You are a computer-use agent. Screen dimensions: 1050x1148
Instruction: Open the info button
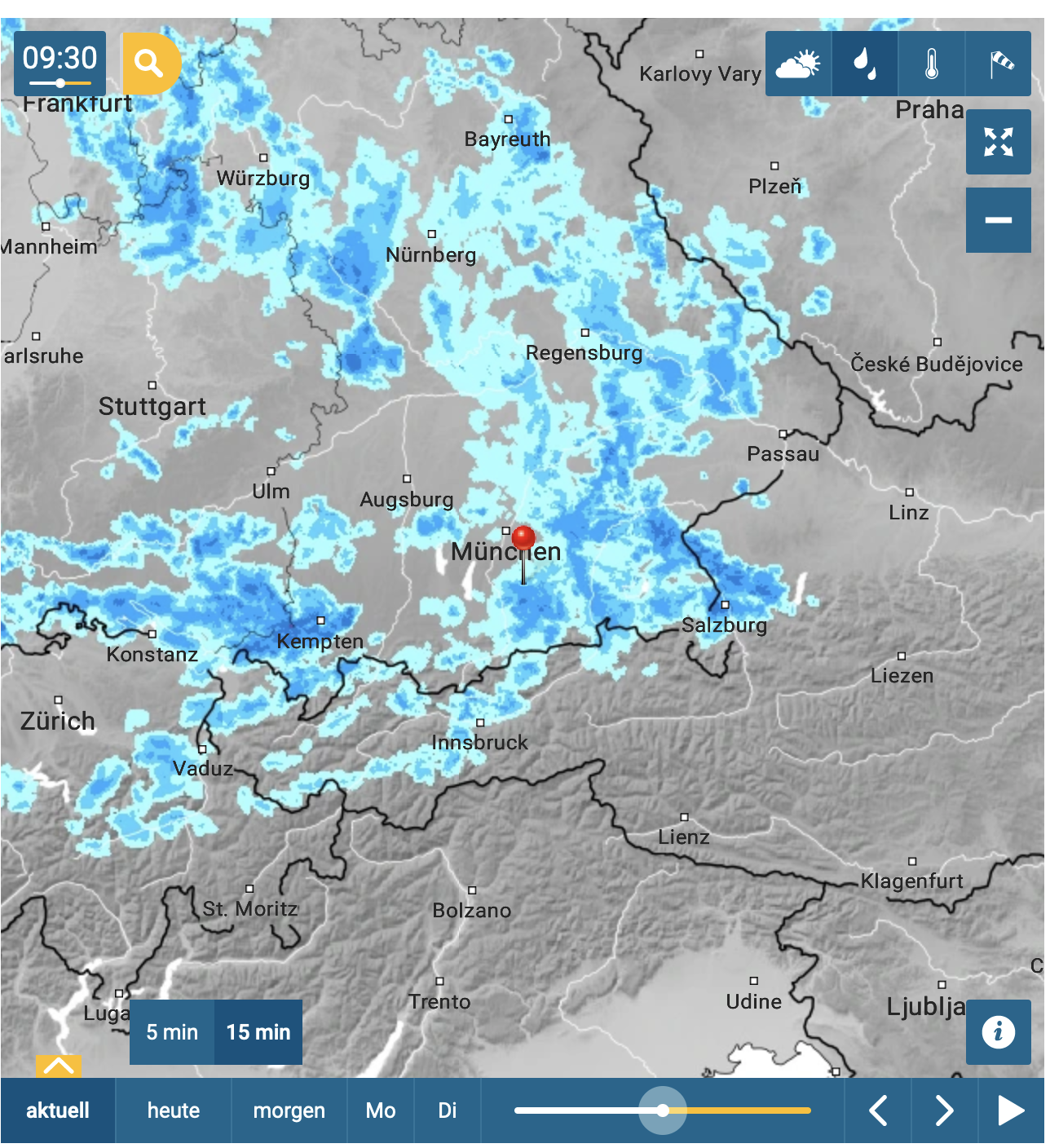pyautogui.click(x=999, y=1032)
